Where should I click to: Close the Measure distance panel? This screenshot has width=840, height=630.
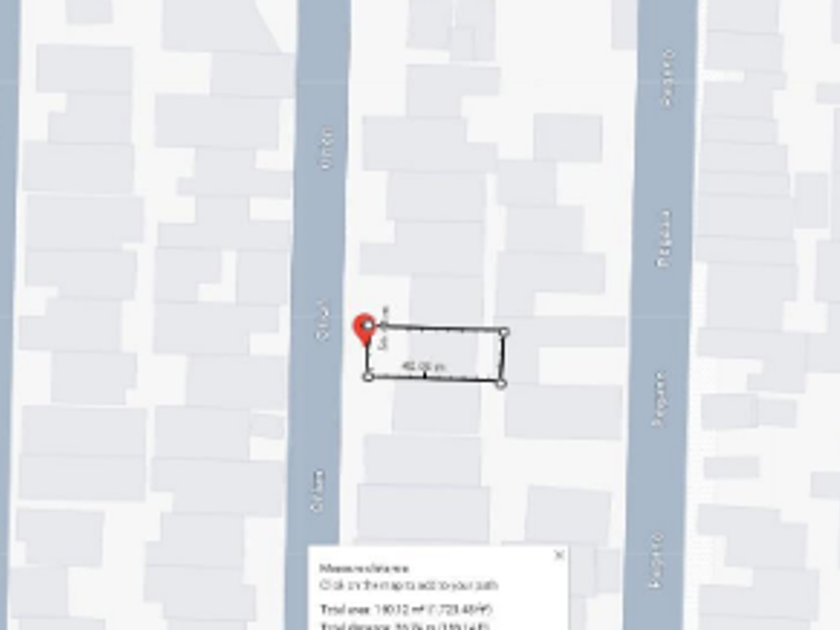tap(558, 555)
